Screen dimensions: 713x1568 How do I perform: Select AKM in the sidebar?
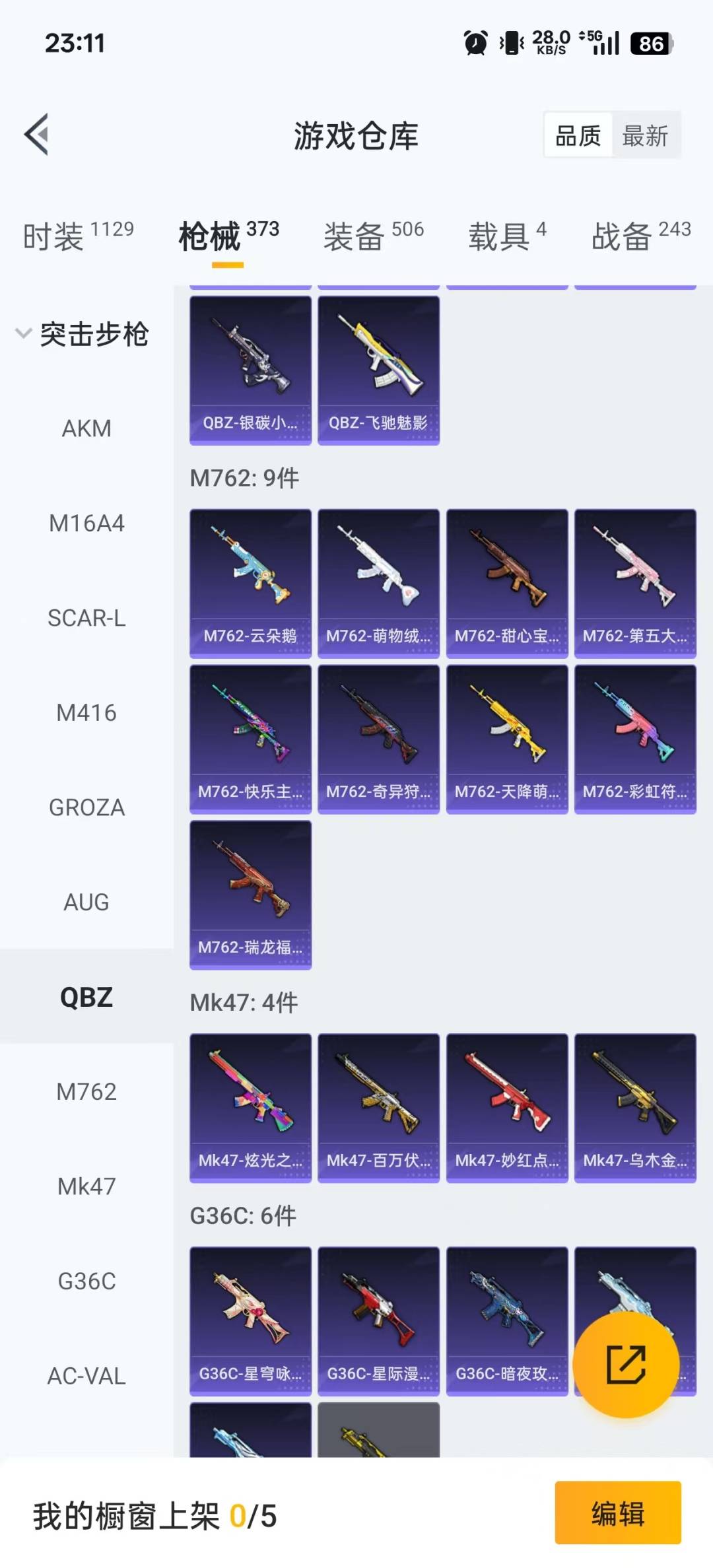point(86,429)
